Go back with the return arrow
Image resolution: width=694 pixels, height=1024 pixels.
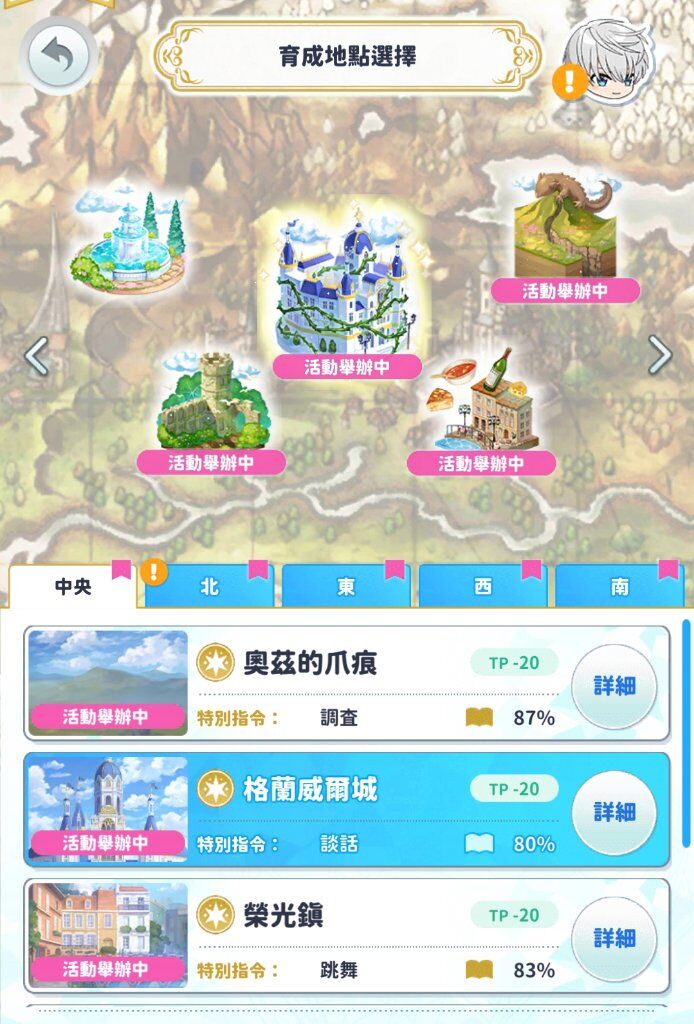pyautogui.click(x=59, y=56)
